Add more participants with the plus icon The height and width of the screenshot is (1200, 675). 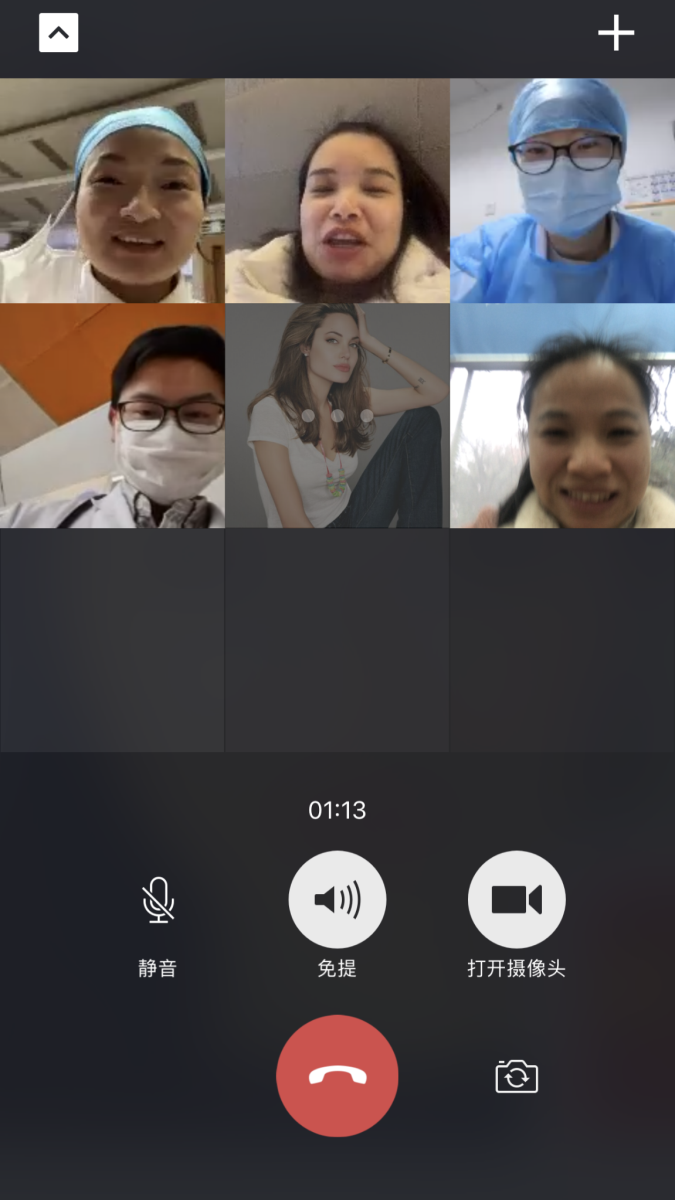[616, 33]
